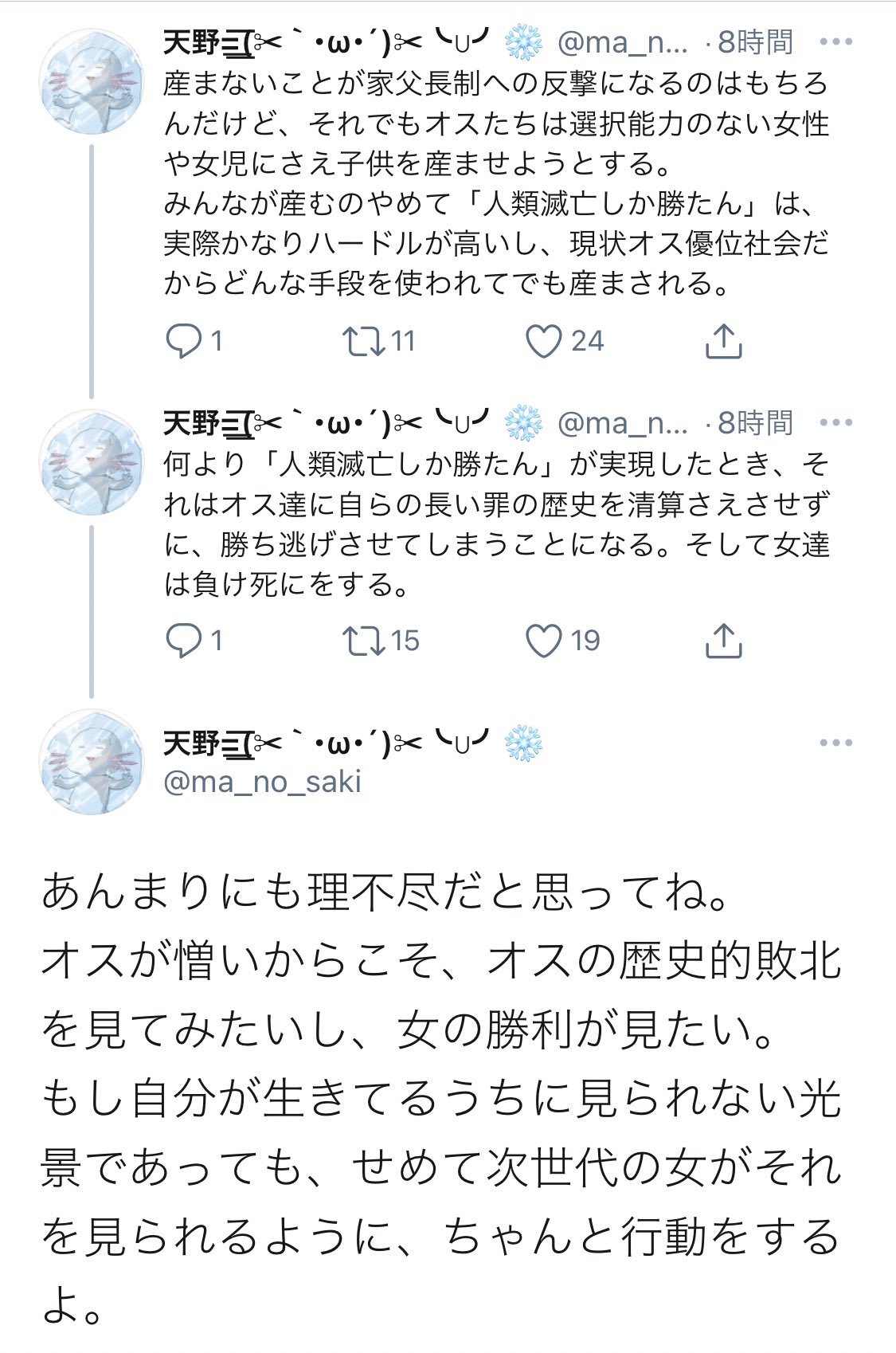Open the @ma_no_saki profile handle
Screen dimensions: 896x1353
(262, 782)
